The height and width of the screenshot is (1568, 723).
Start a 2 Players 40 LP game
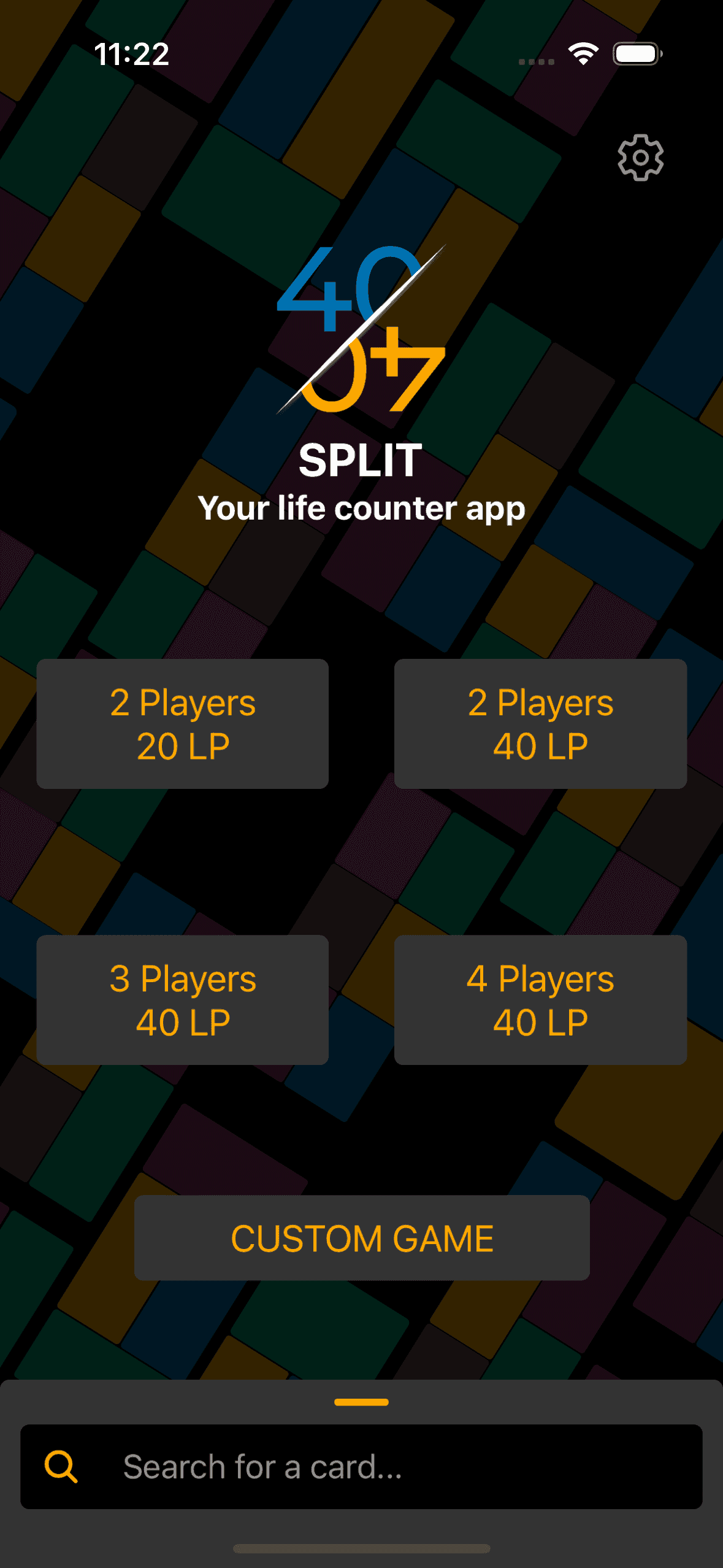540,724
